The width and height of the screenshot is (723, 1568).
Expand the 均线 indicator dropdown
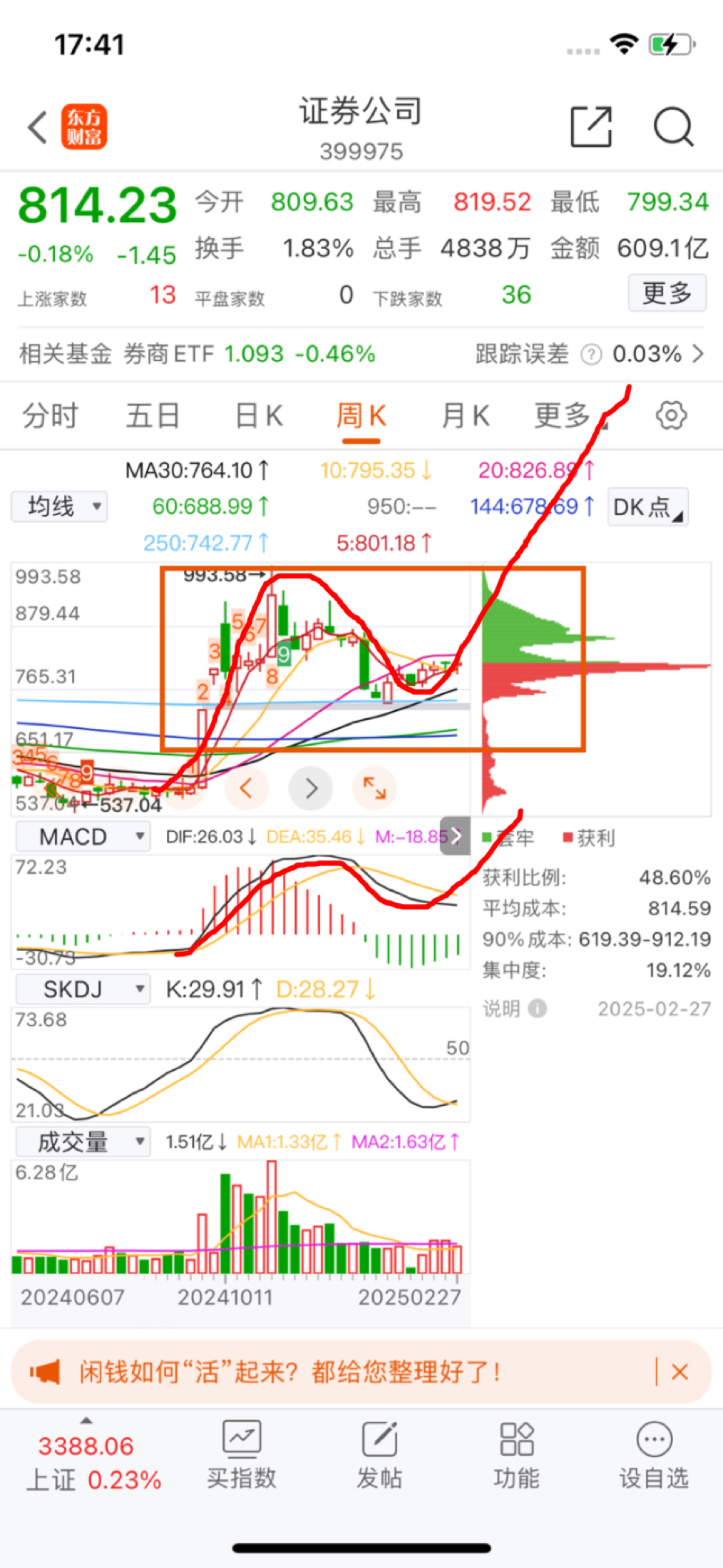pos(60,506)
